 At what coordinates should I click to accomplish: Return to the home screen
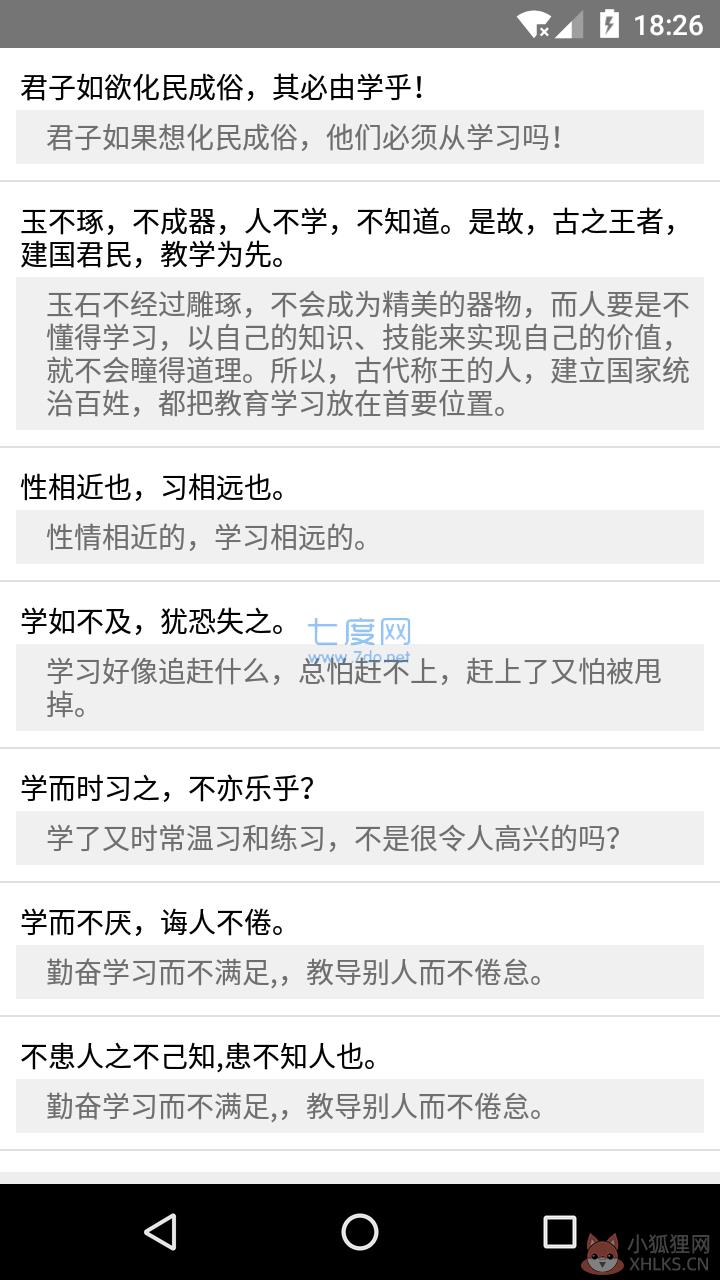tap(360, 1232)
